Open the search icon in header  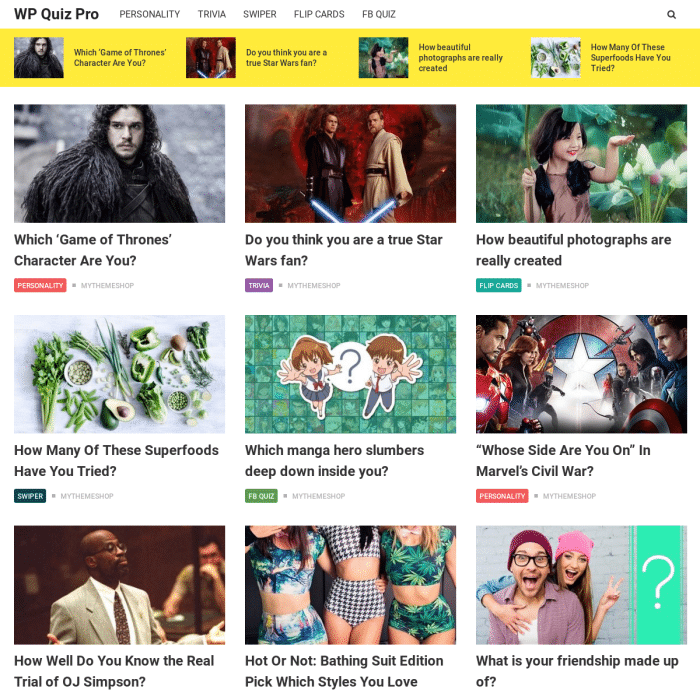pos(671,15)
